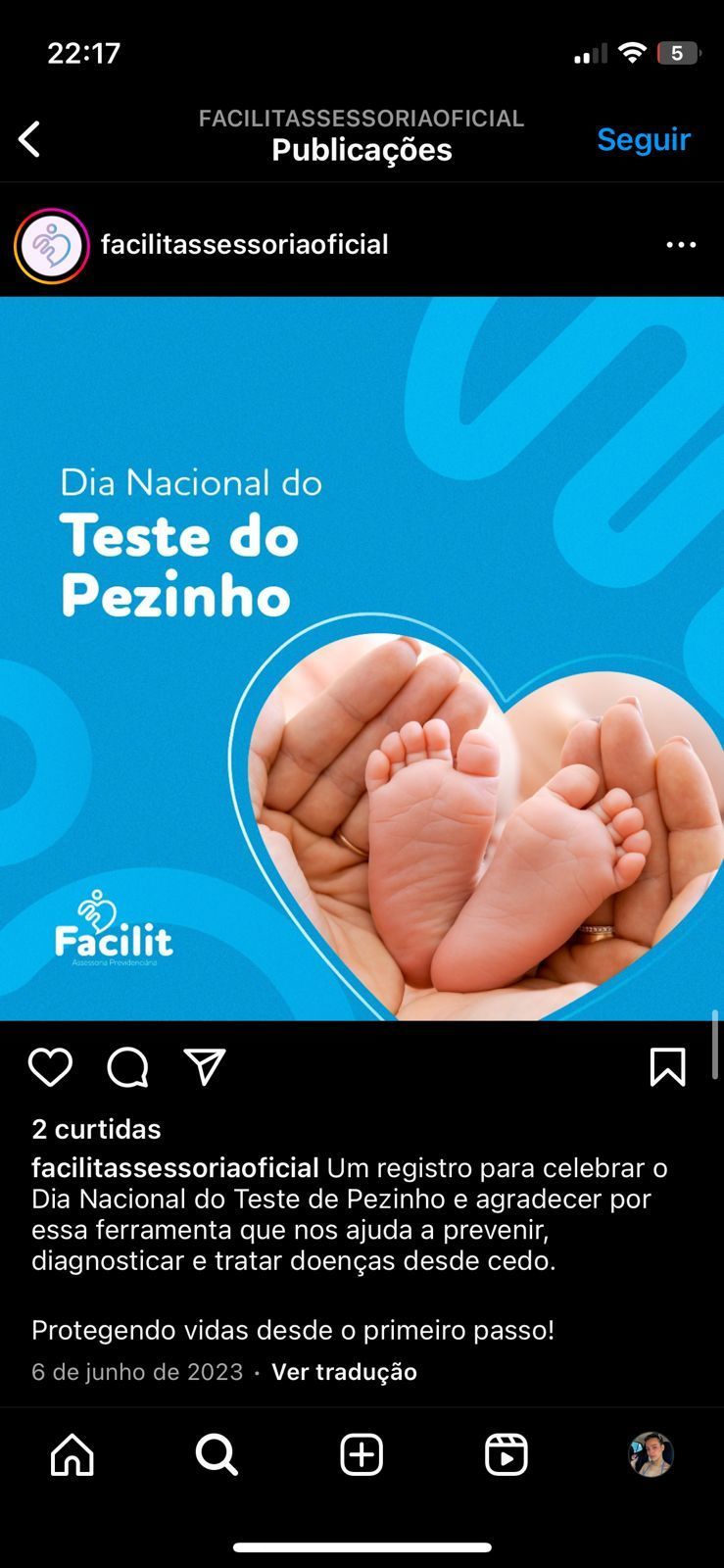Like the Teste do Pezinho post
This screenshot has width=724, height=1568.
50,1067
